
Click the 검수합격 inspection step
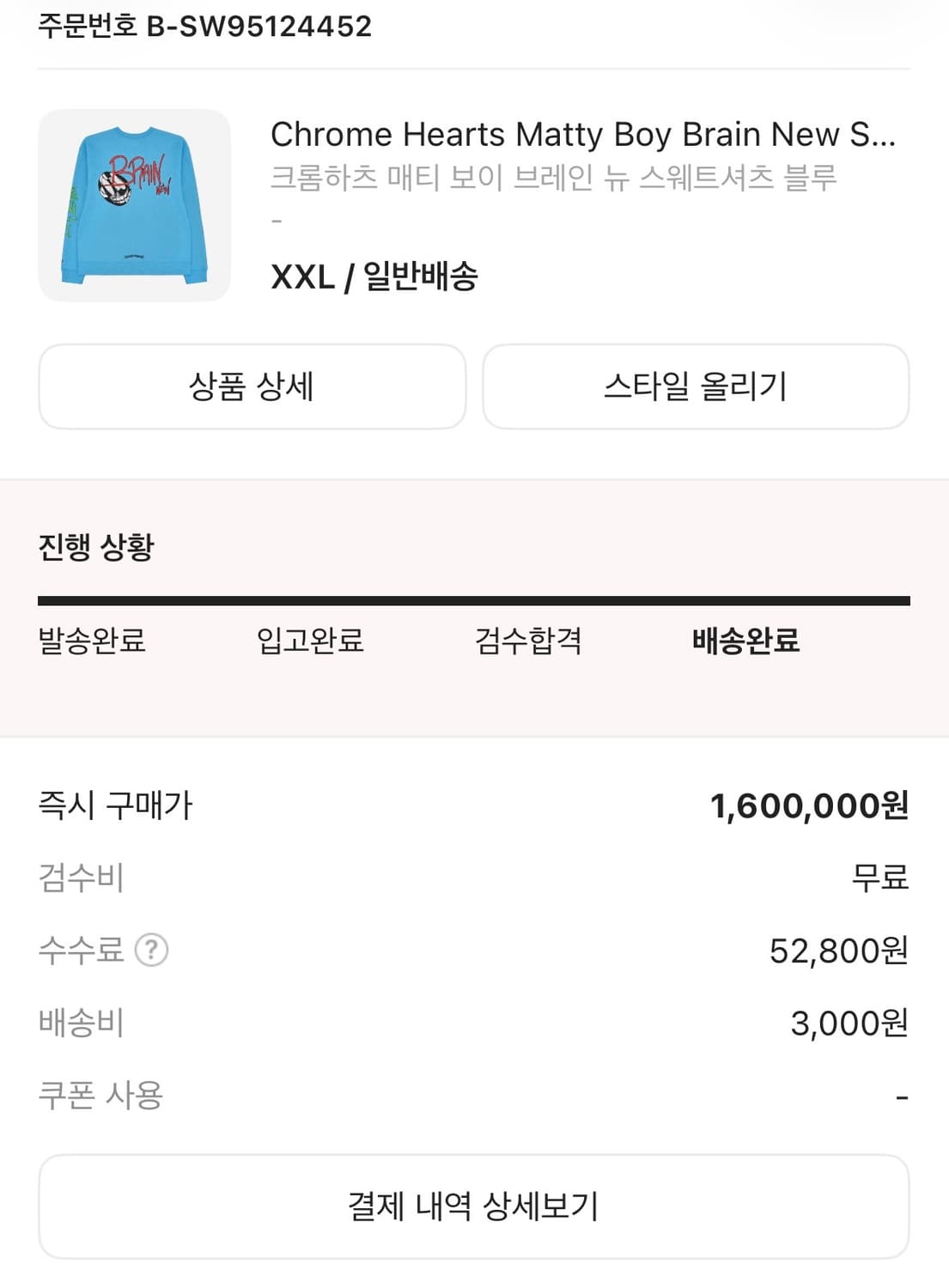point(528,642)
